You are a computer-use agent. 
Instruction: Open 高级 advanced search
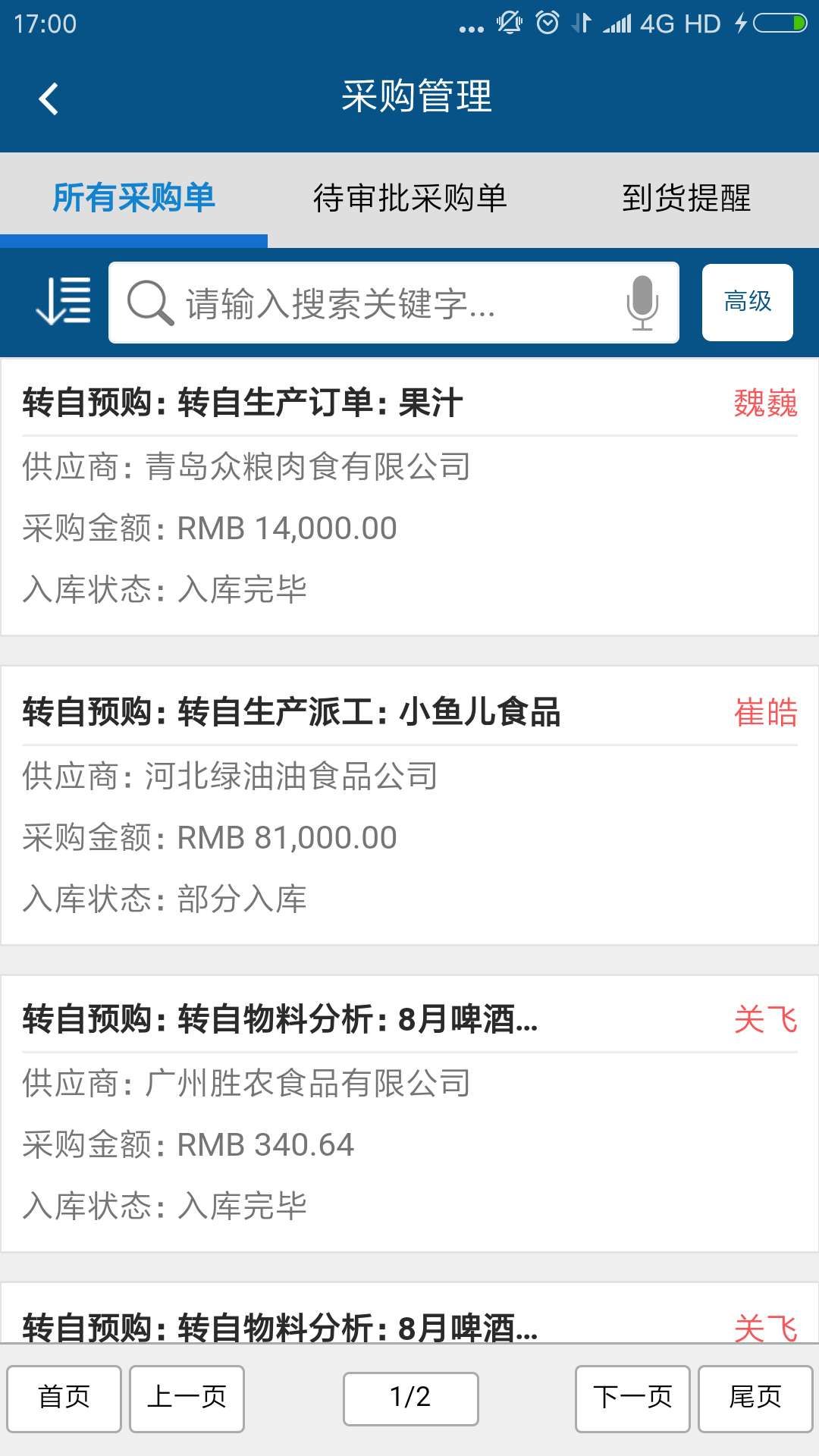pos(748,302)
